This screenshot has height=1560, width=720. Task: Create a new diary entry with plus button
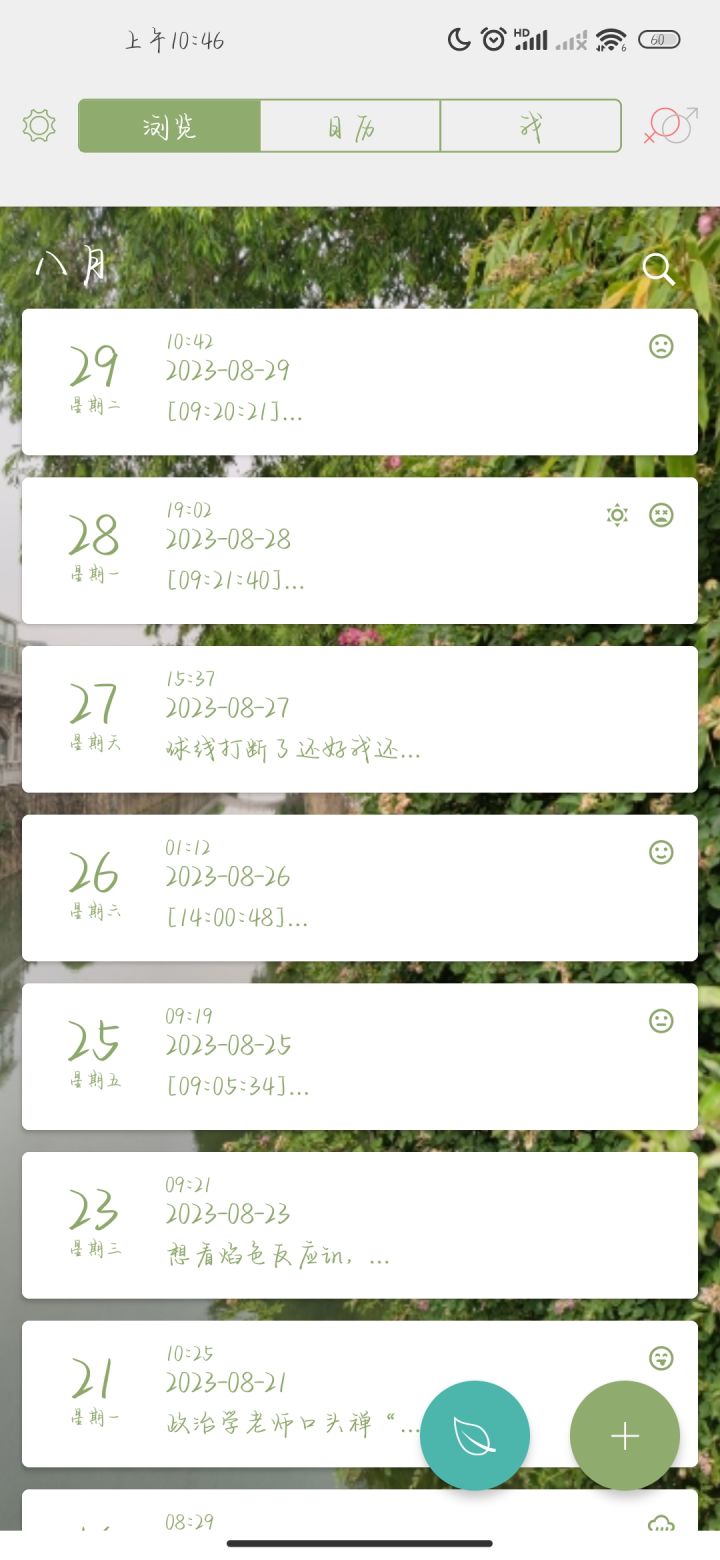tap(624, 1435)
